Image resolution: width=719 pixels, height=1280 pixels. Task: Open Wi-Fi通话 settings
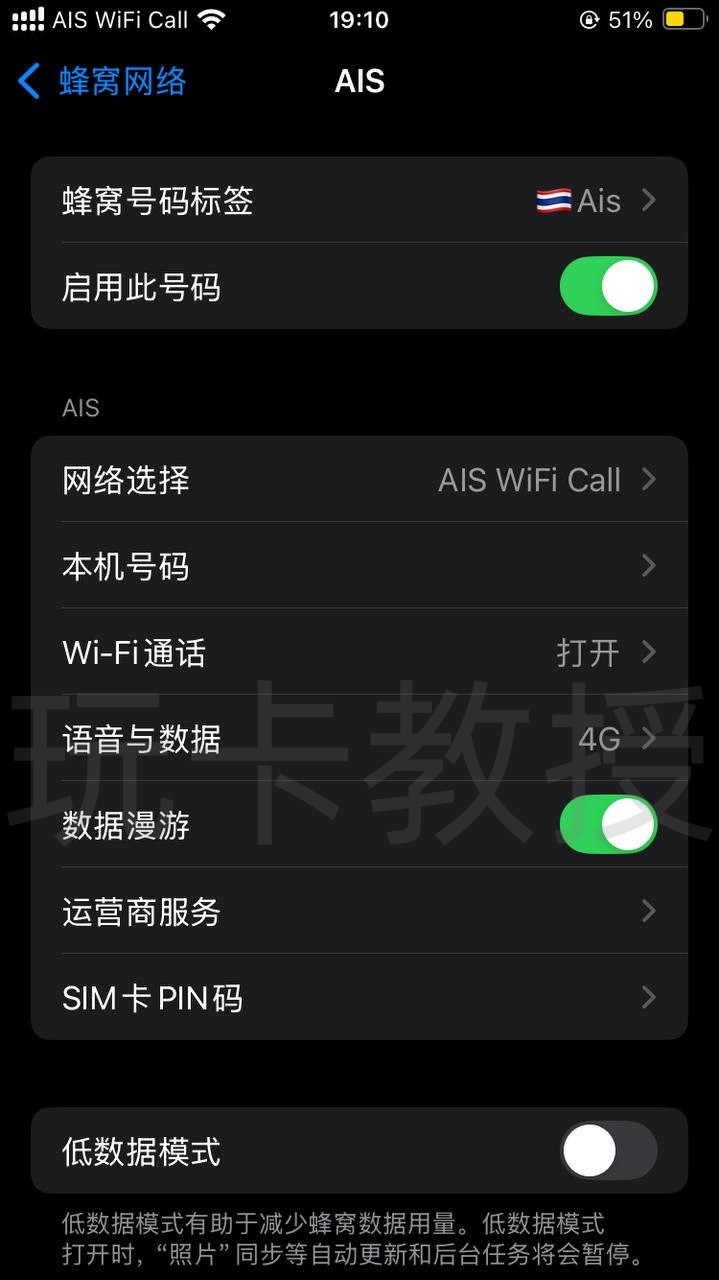point(359,653)
